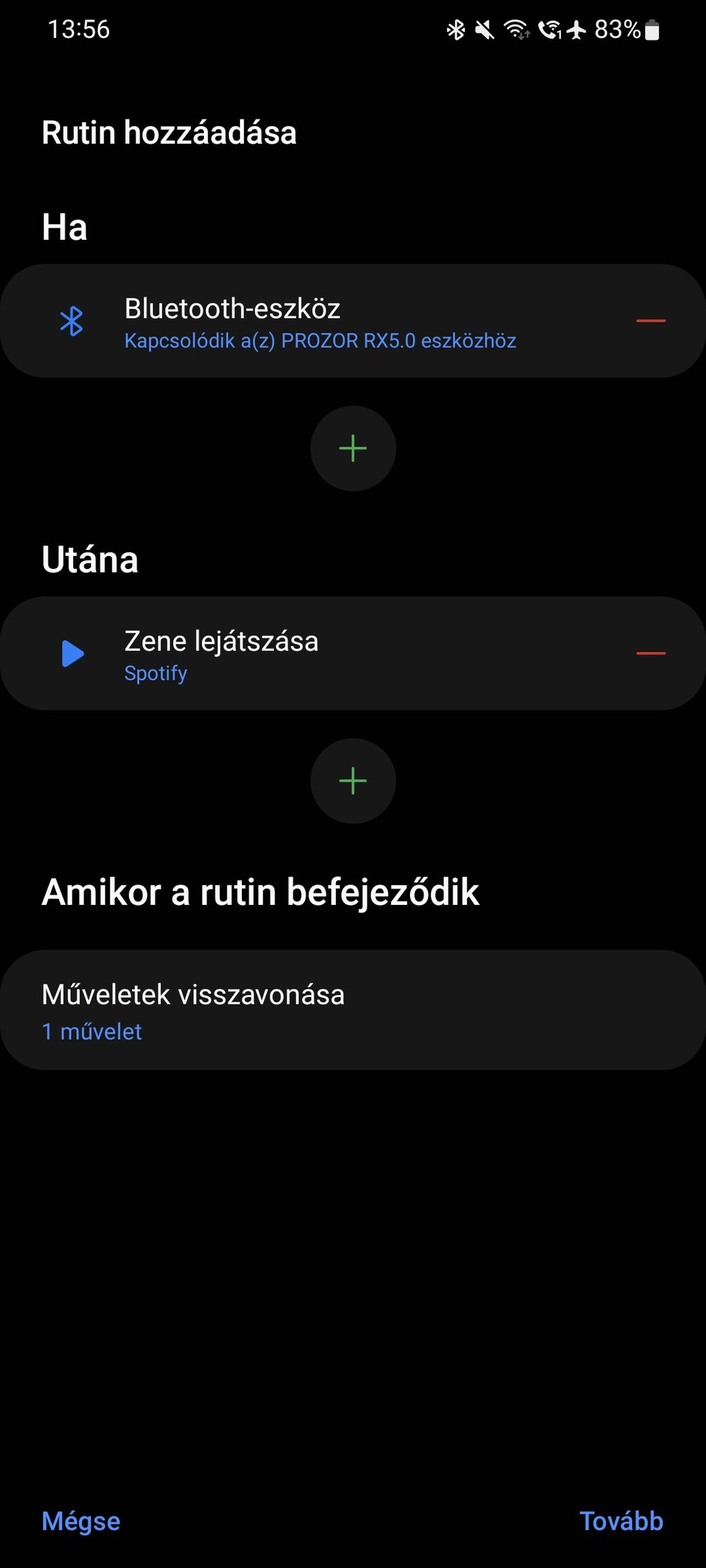Cancel with Mégse
Screen dimensions: 706x1568
point(81,1521)
